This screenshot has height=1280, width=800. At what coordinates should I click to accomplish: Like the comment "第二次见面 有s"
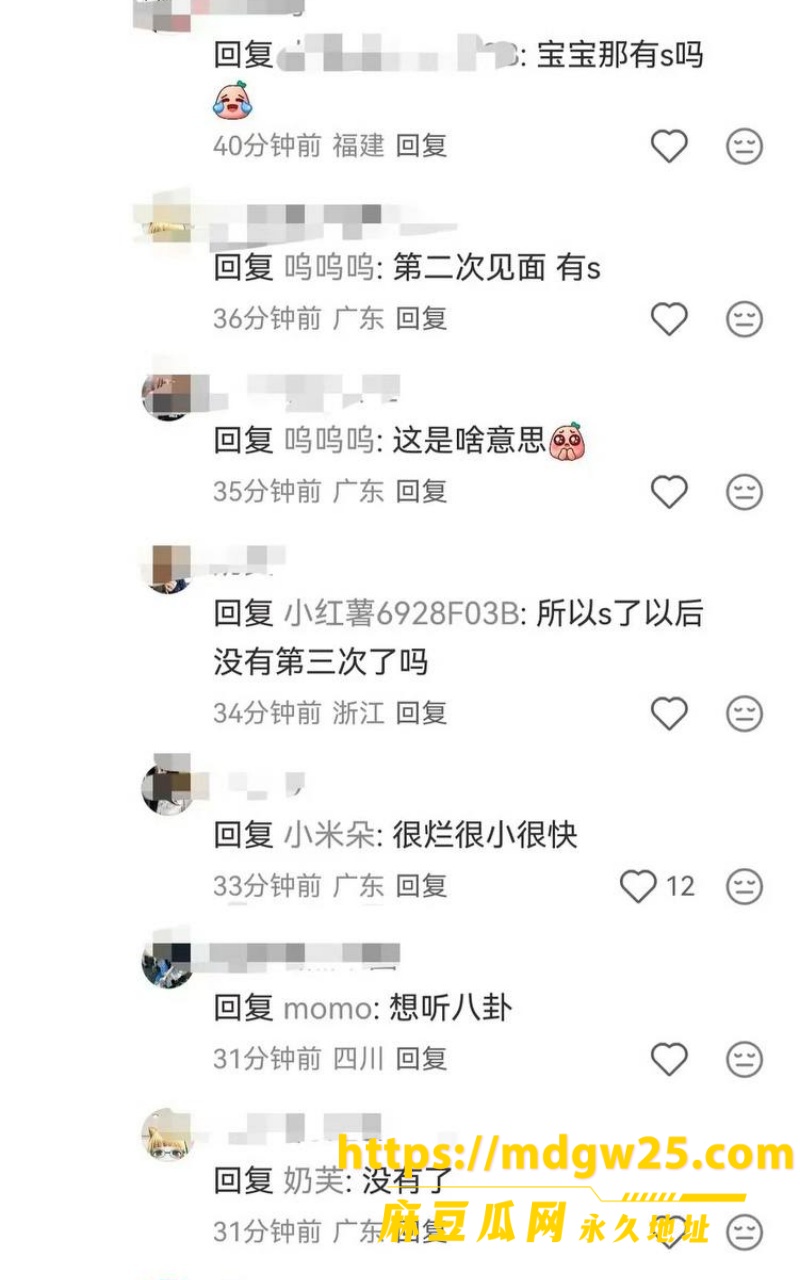click(669, 319)
